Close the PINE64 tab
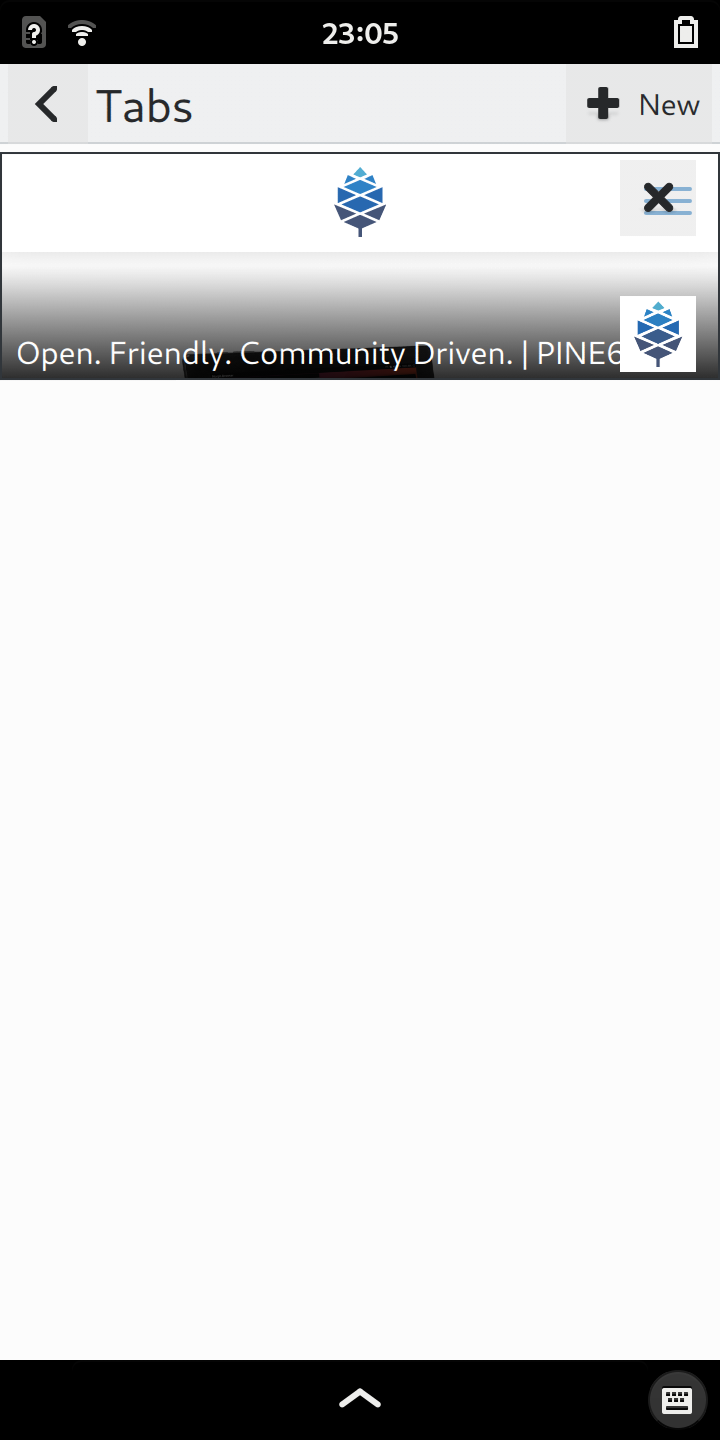Viewport: 720px width, 1440px height. tap(658, 198)
